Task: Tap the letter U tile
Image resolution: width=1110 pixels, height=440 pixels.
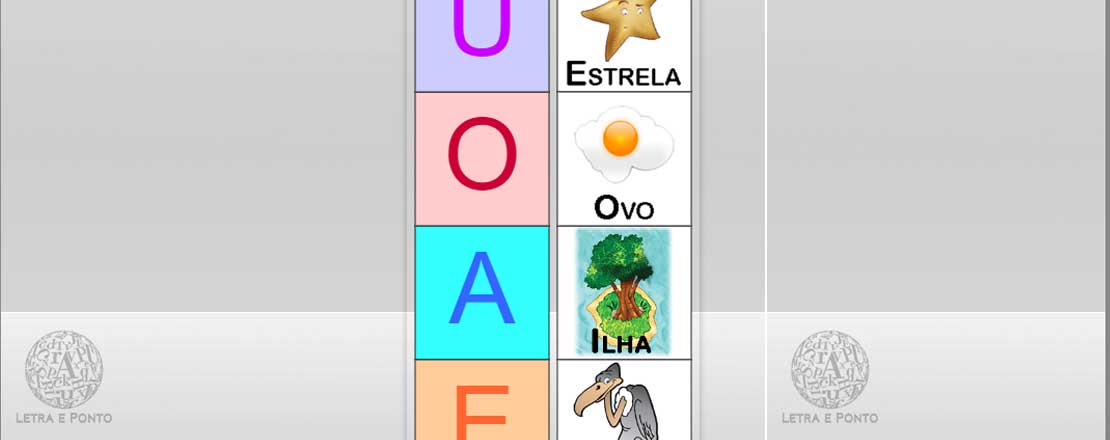Action: pos(482,45)
